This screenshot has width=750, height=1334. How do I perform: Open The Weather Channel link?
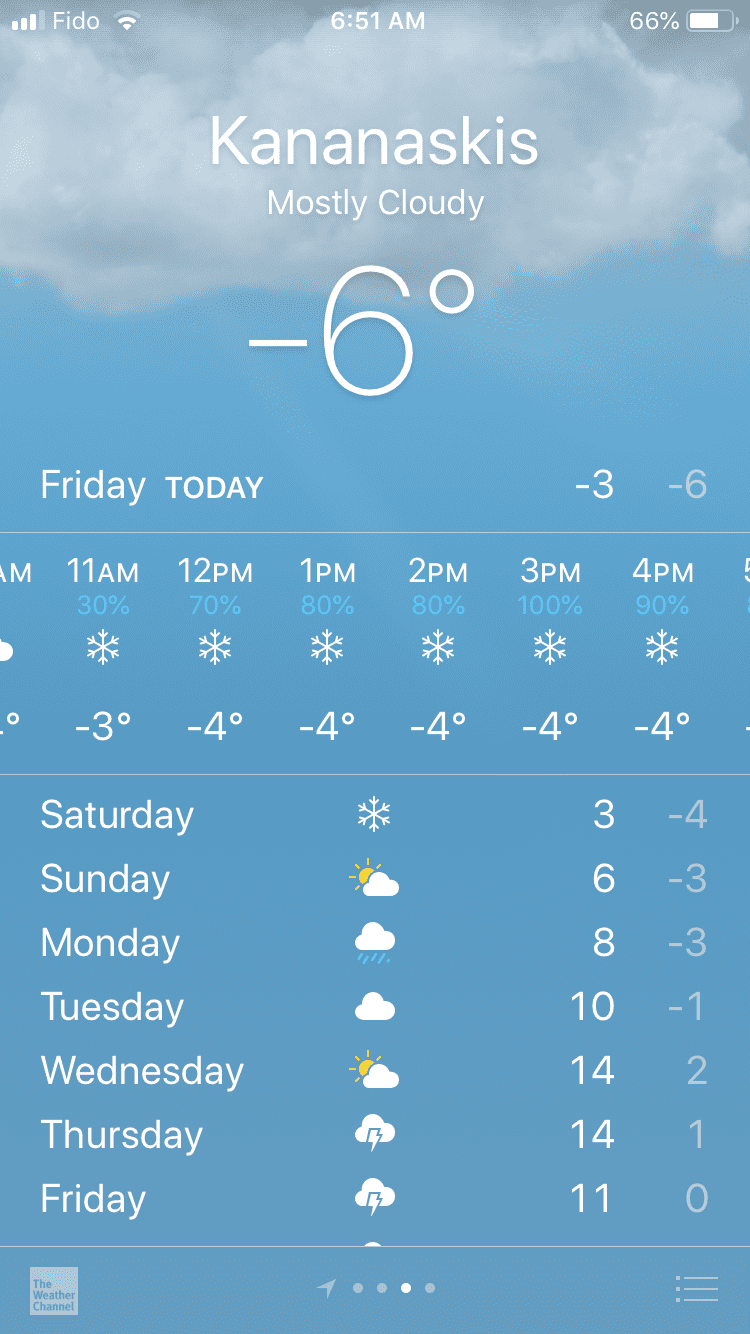[x=54, y=1290]
